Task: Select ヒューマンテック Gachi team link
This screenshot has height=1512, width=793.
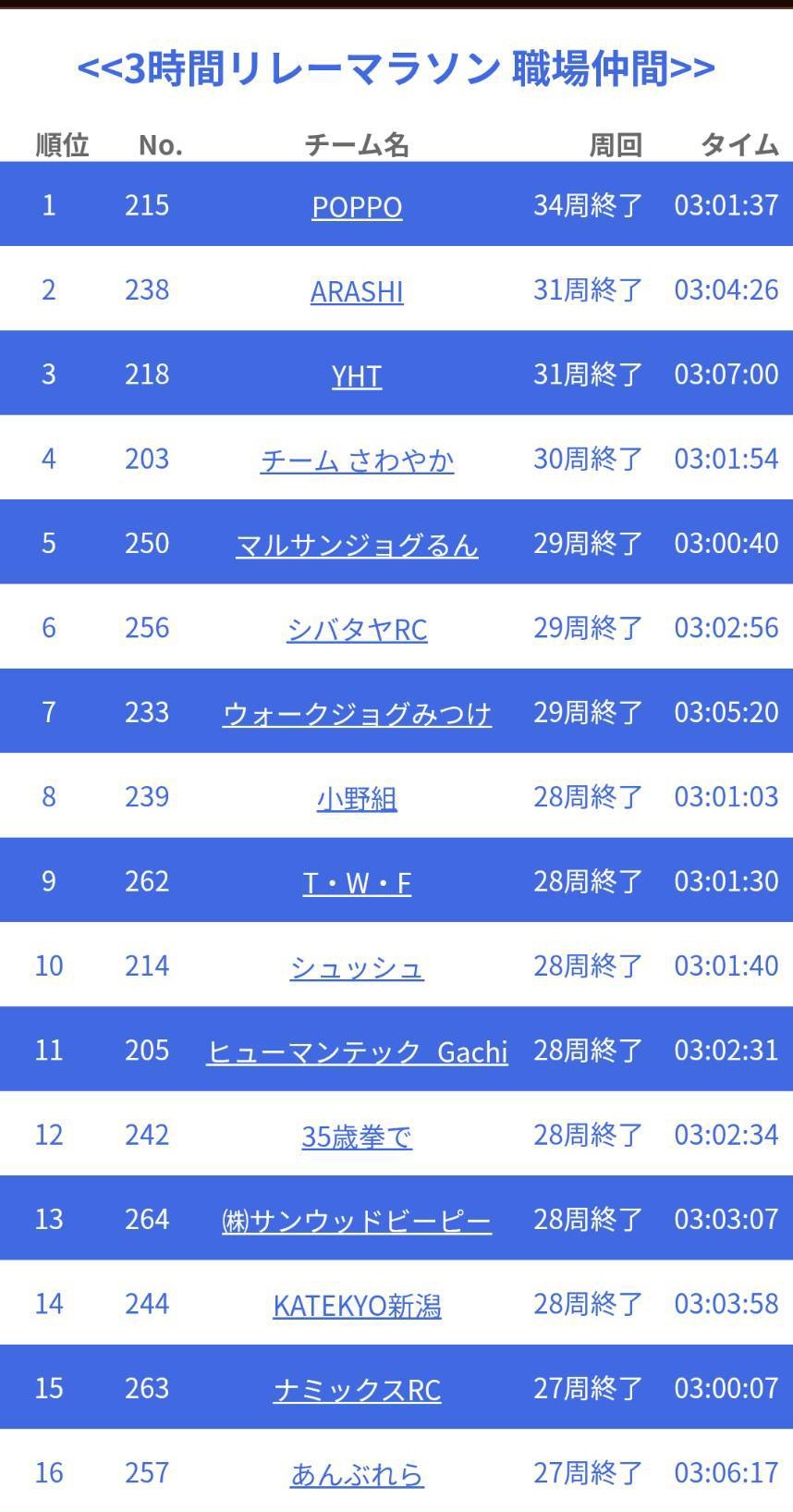Action: pos(357,1052)
